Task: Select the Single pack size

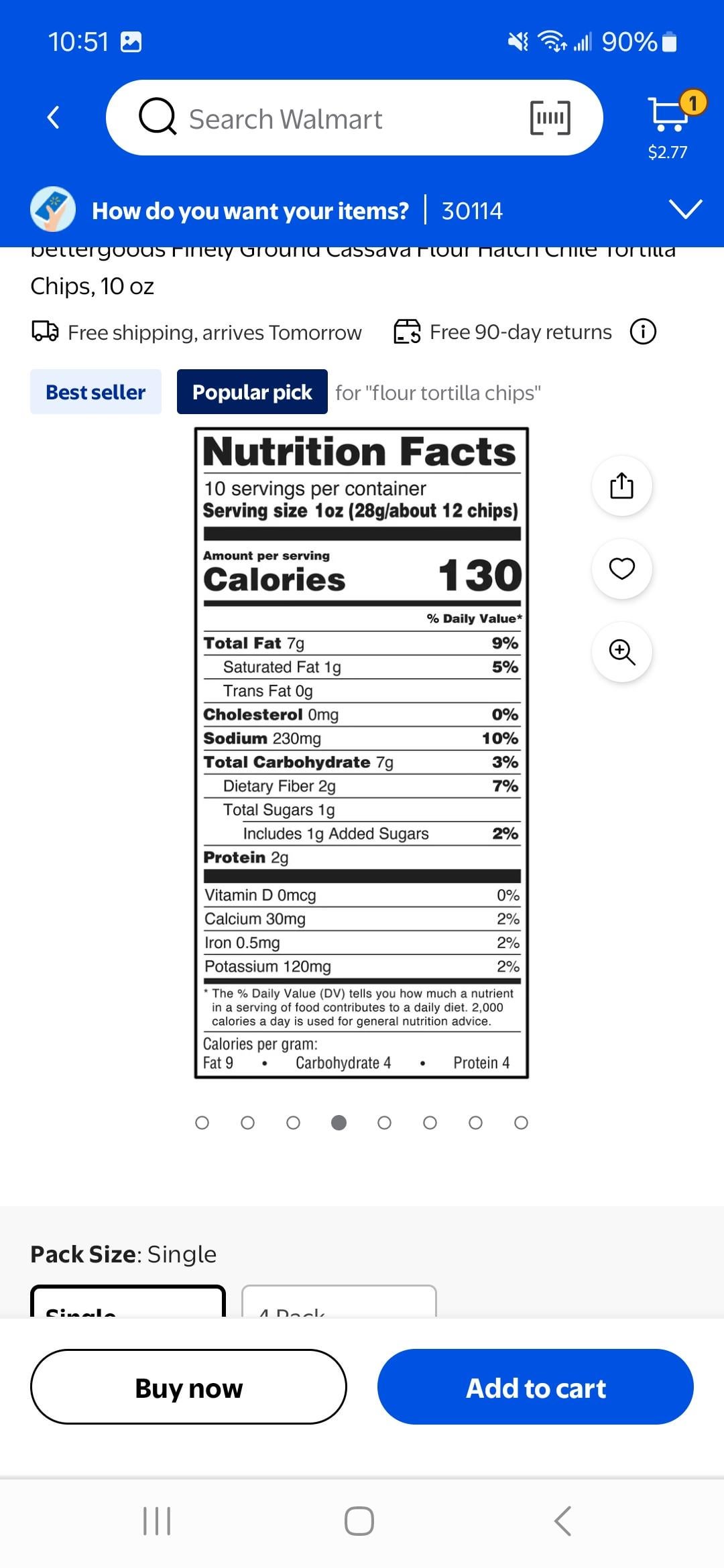Action: point(127,1303)
